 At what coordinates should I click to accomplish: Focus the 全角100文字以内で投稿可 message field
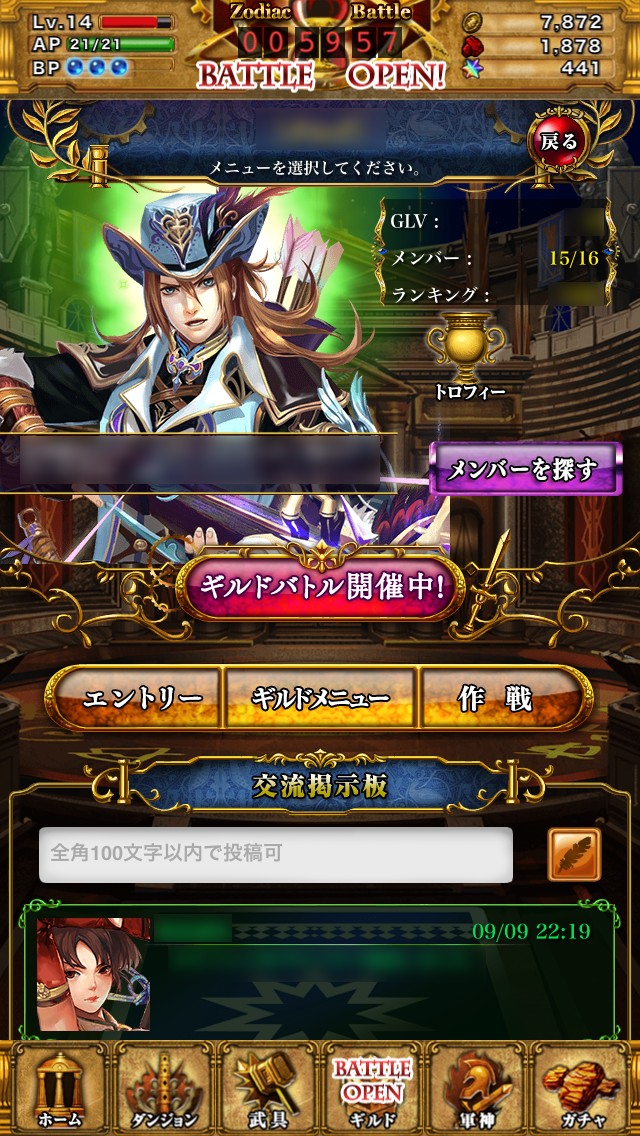pos(276,855)
